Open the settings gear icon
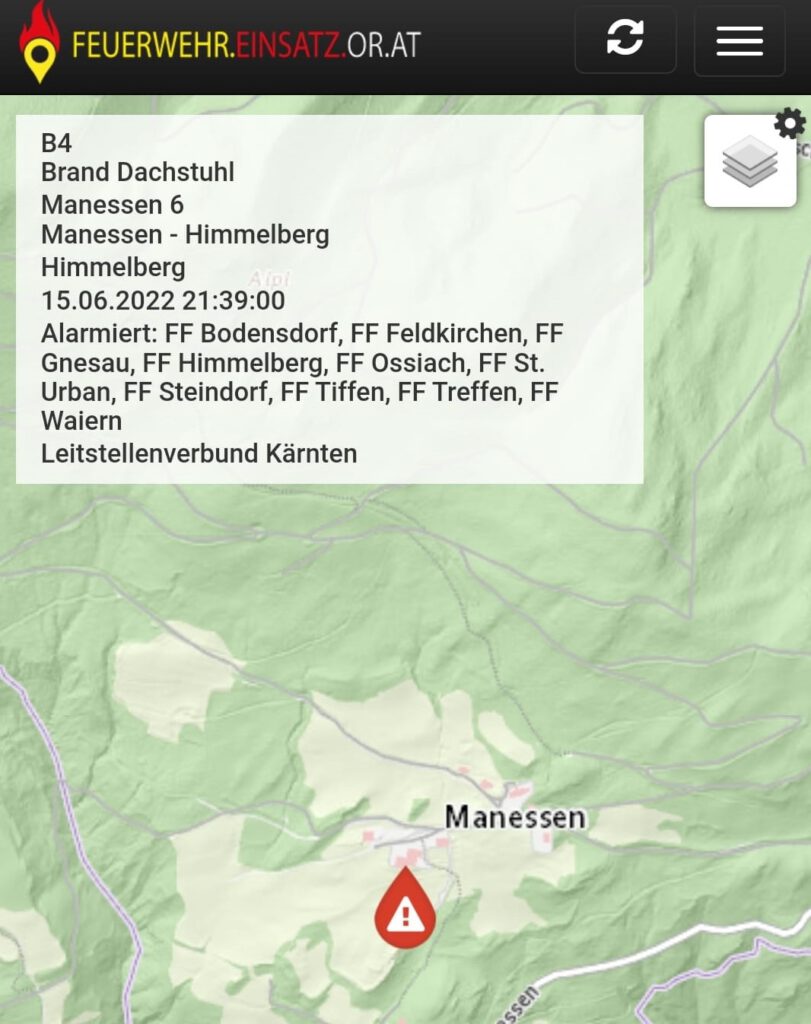811x1024 pixels. [x=790, y=124]
